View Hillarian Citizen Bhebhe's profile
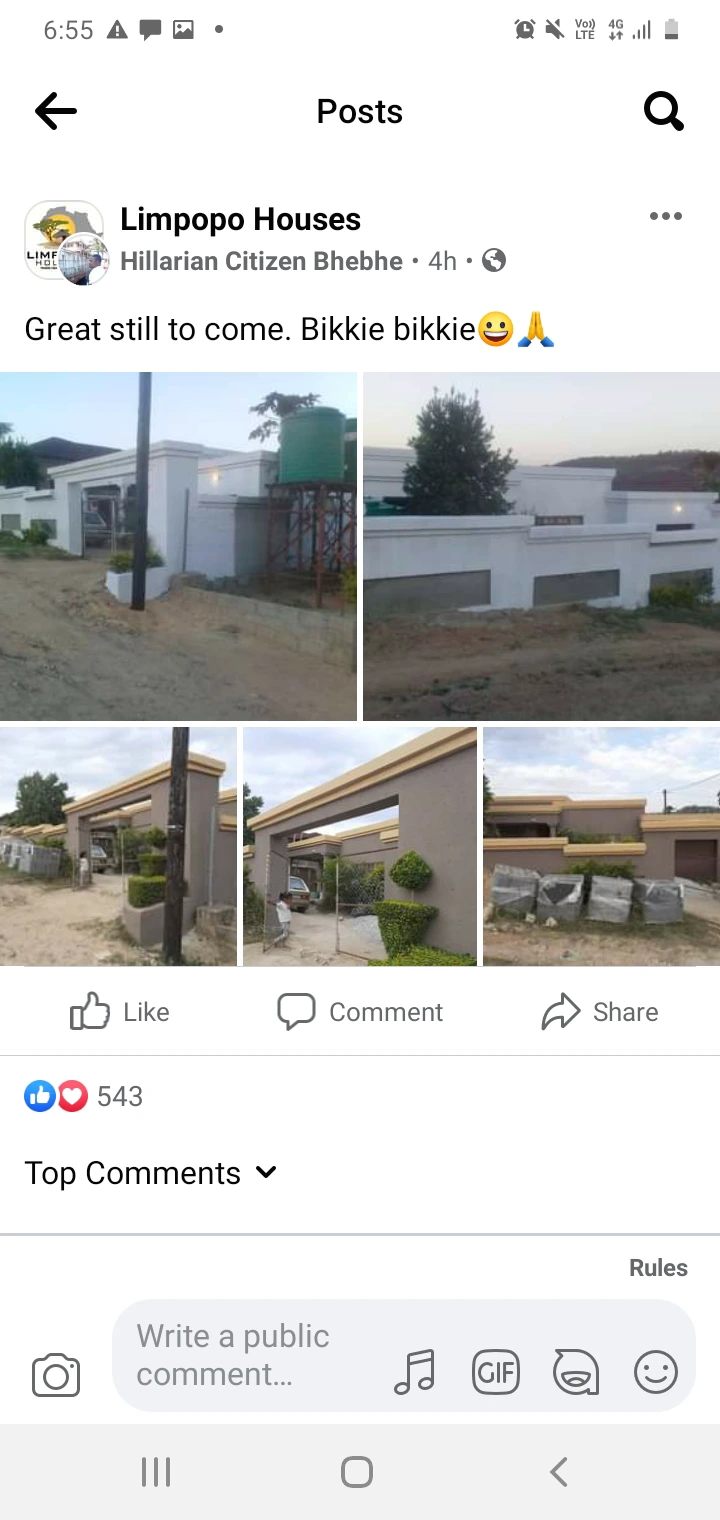The image size is (720, 1520). click(261, 261)
